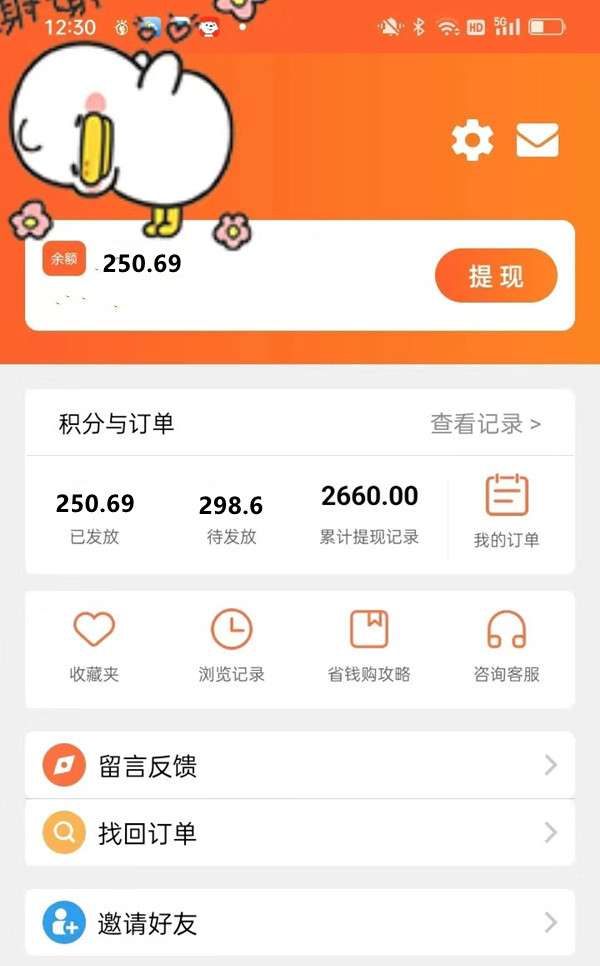Contact 咨询客服 customer service
The height and width of the screenshot is (966, 600).
(x=506, y=647)
